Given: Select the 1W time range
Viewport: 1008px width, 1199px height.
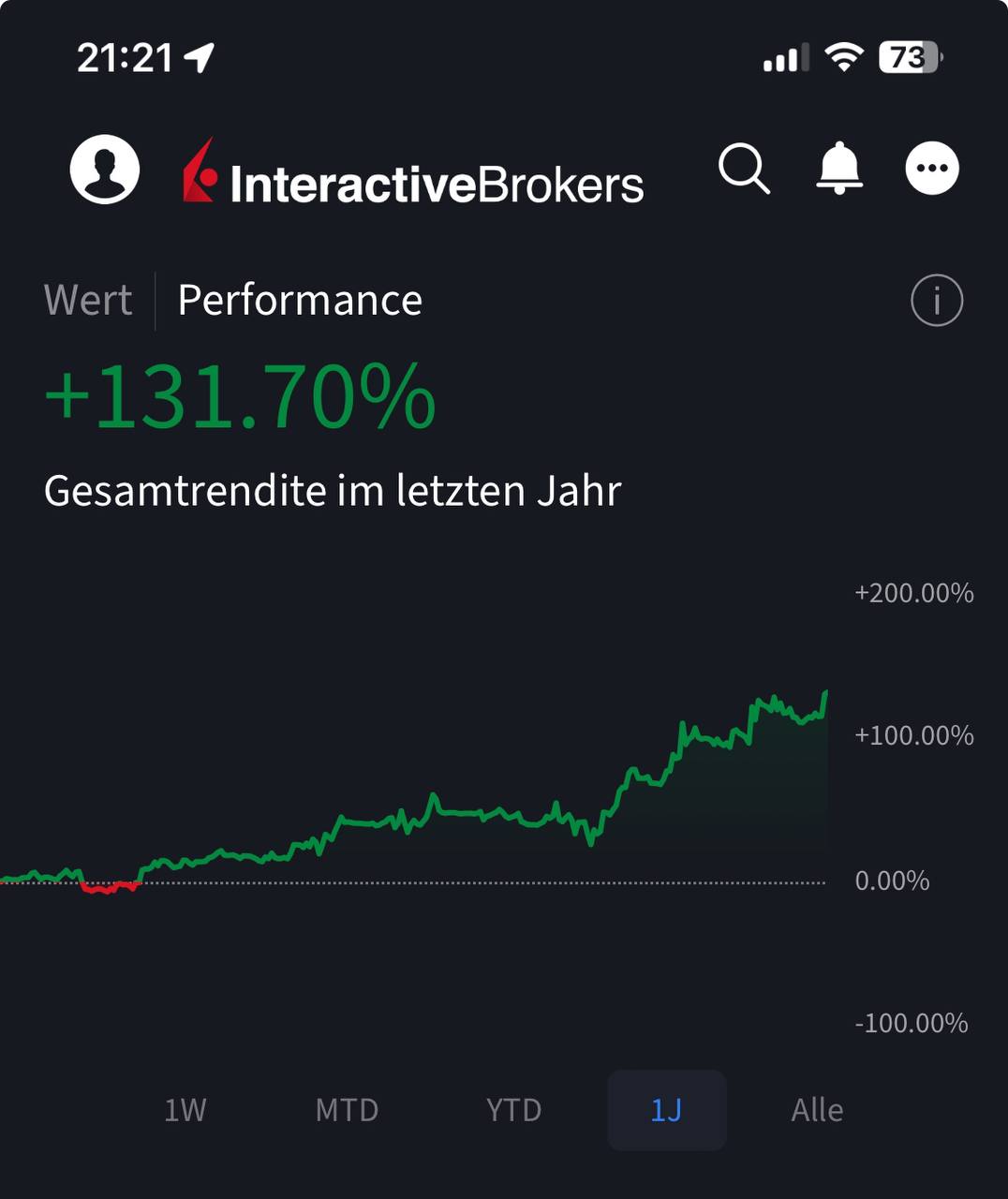Looking at the screenshot, I should pos(185,1110).
